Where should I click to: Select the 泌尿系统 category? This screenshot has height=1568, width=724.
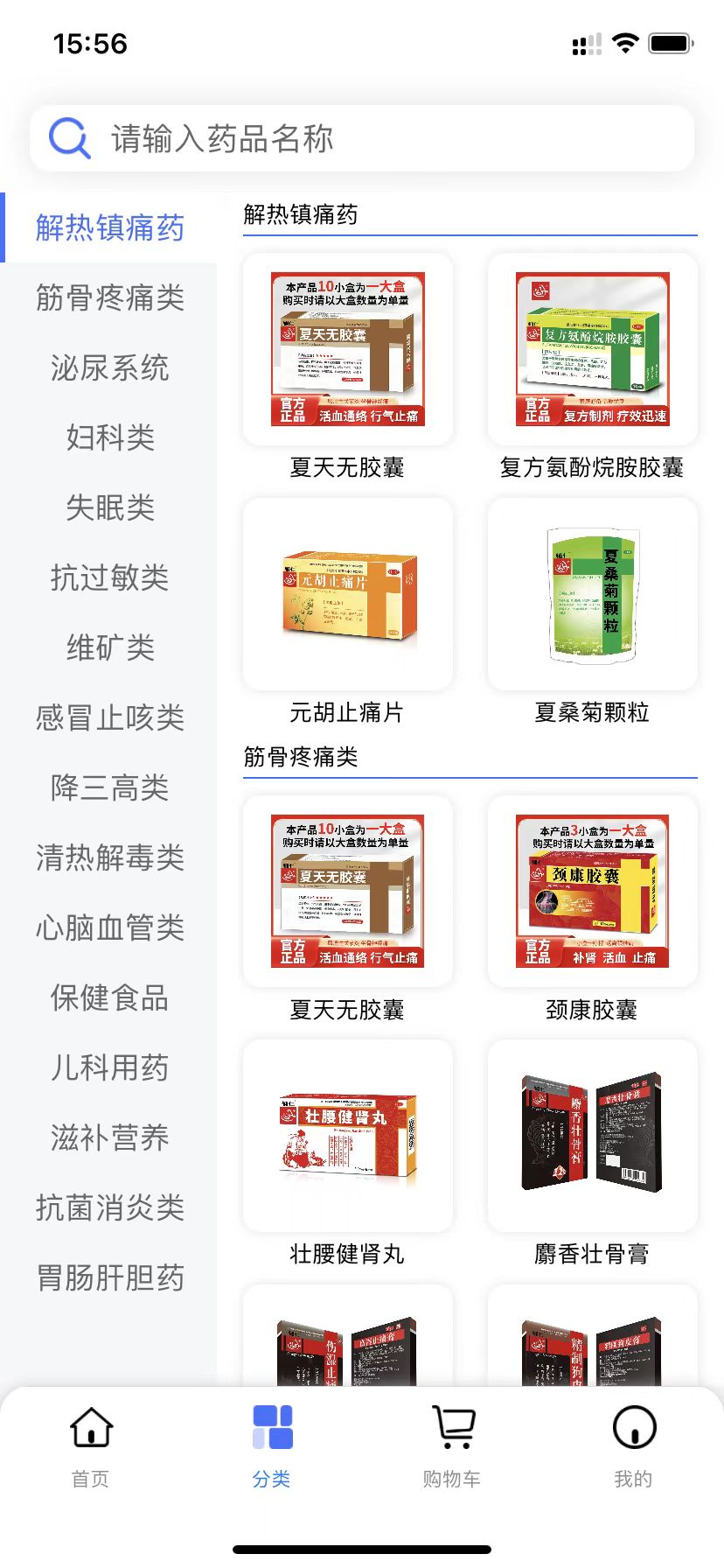pyautogui.click(x=109, y=367)
